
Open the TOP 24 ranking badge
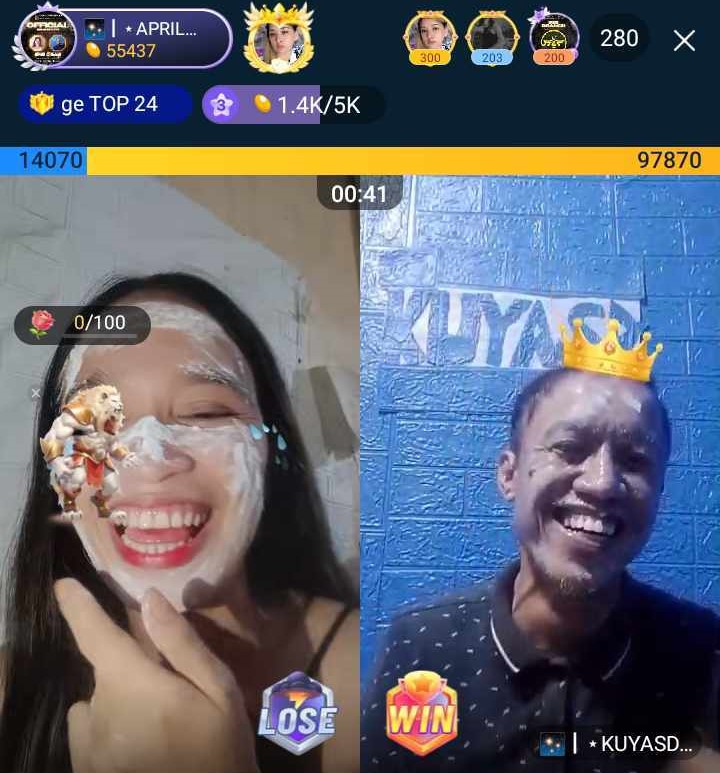point(104,104)
